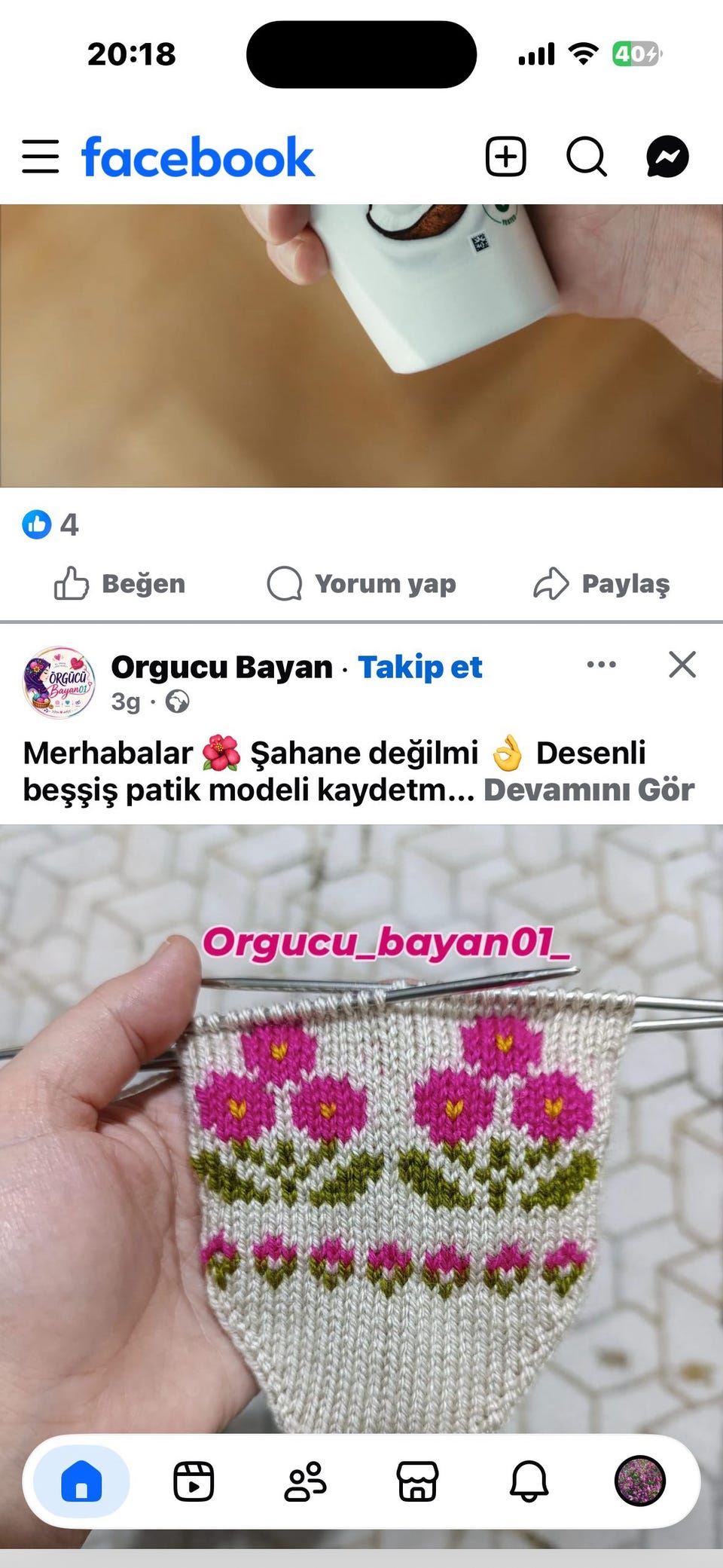The height and width of the screenshot is (1568, 723).
Task: Open the Friends tab
Action: click(x=305, y=1481)
